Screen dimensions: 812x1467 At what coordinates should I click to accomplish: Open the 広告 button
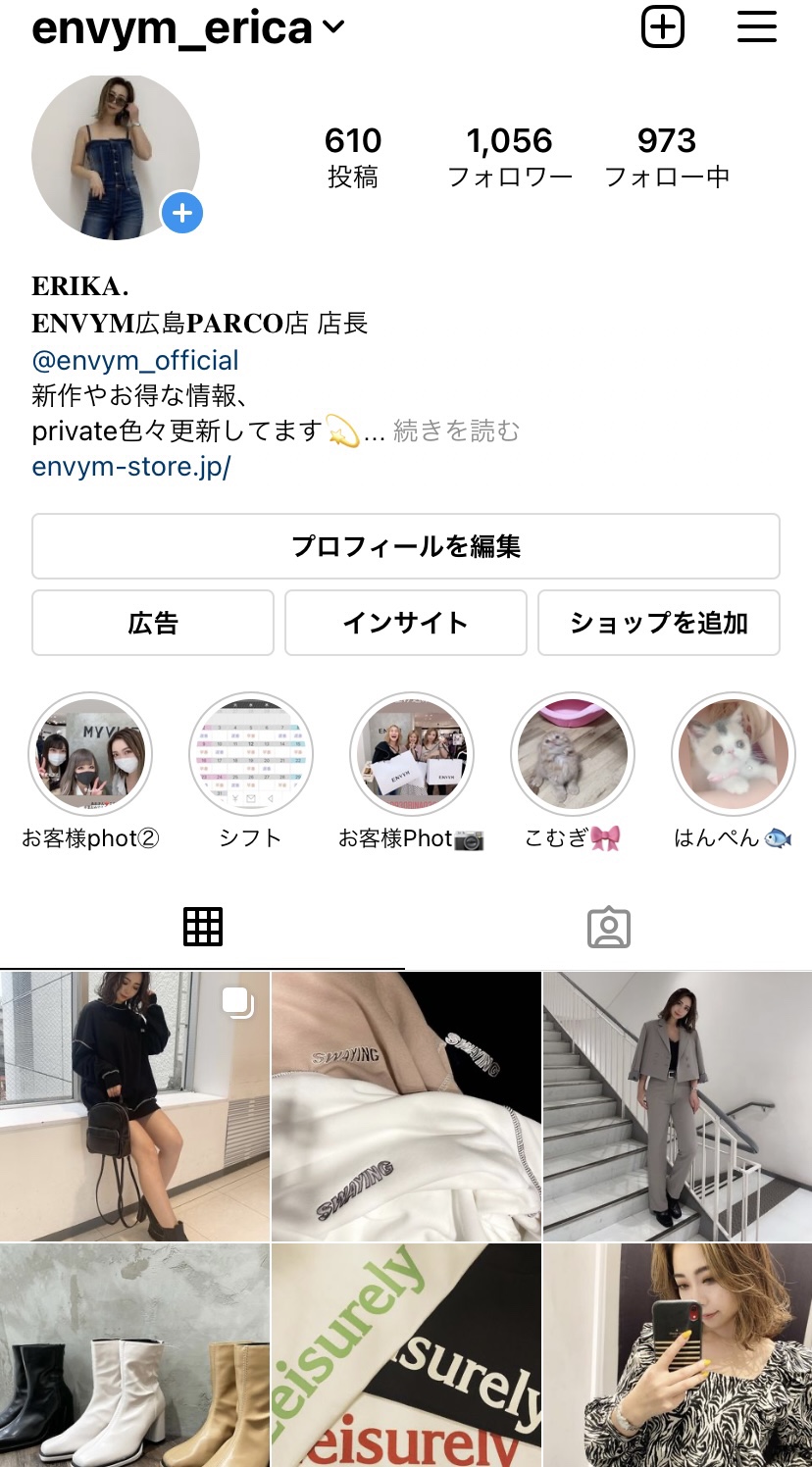[x=153, y=623]
